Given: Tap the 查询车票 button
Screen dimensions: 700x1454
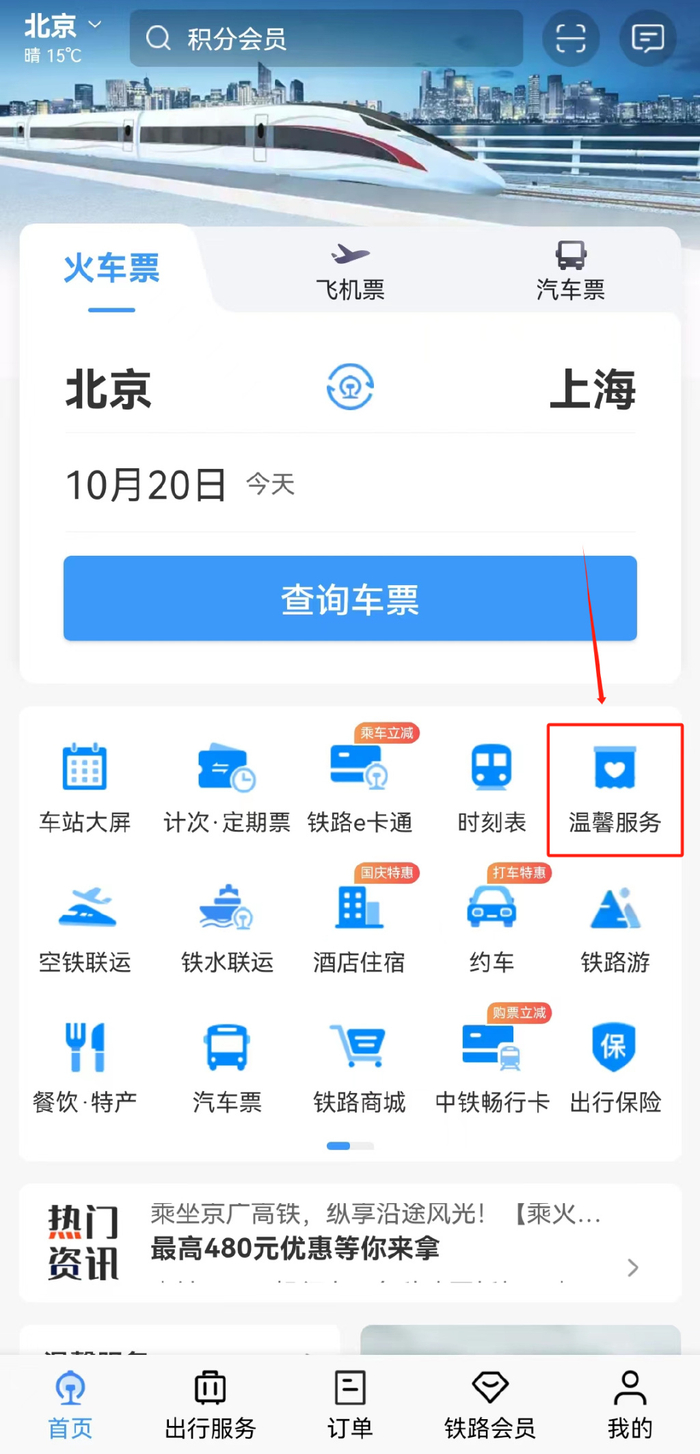Looking at the screenshot, I should coord(350,598).
